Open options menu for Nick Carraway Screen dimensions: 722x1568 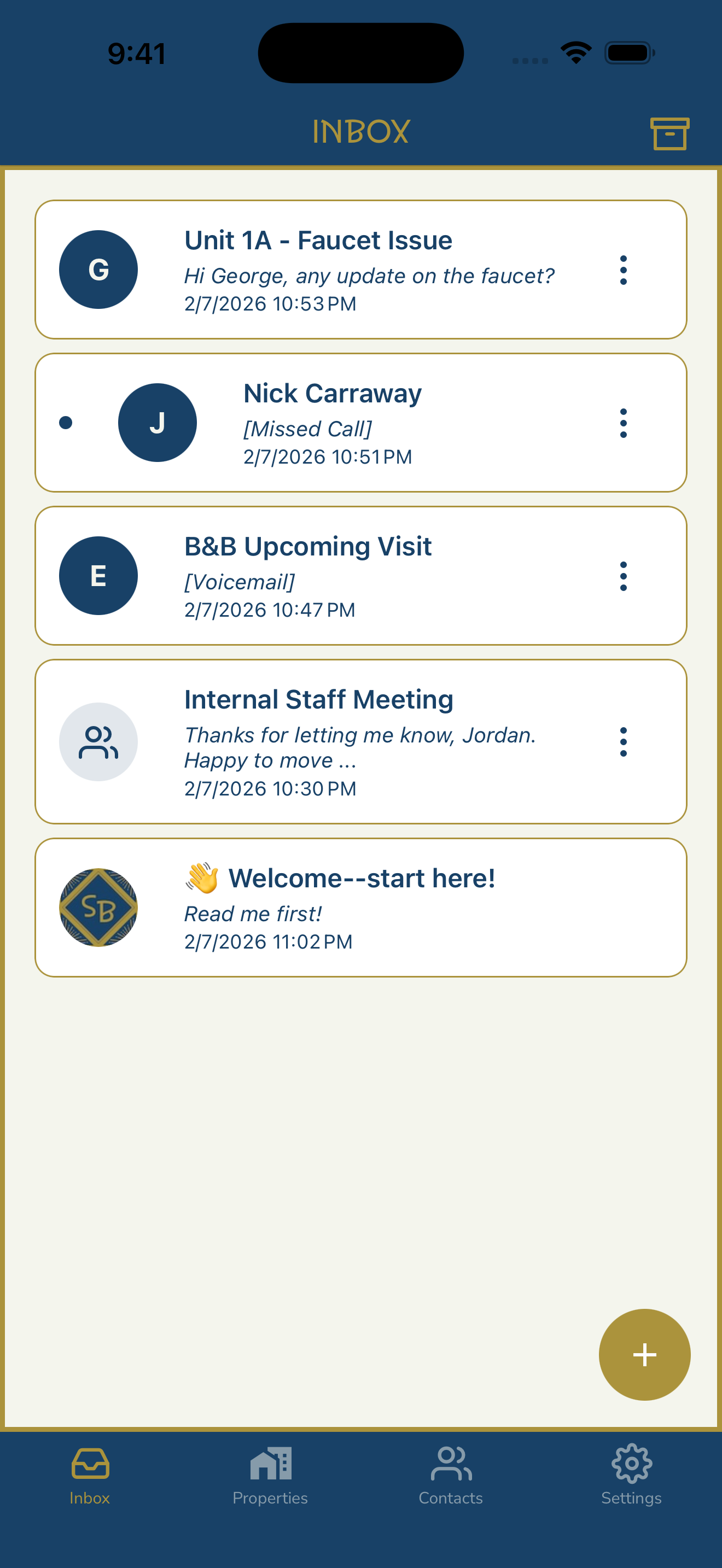[x=624, y=422]
